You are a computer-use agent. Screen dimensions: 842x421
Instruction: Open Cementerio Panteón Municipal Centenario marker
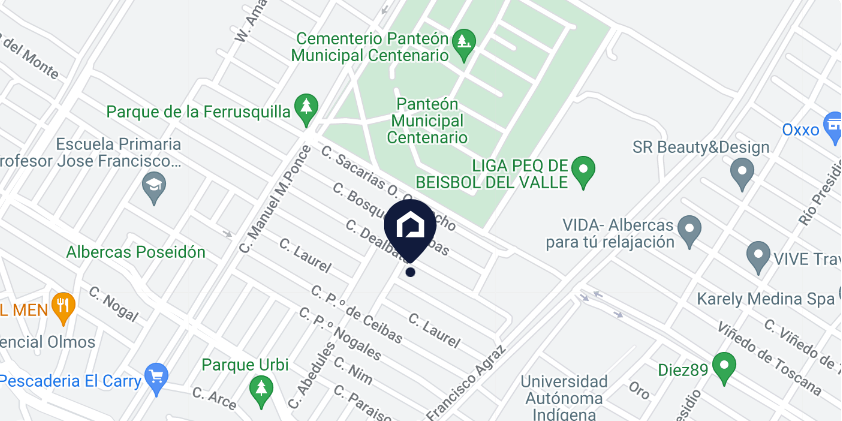463,46
